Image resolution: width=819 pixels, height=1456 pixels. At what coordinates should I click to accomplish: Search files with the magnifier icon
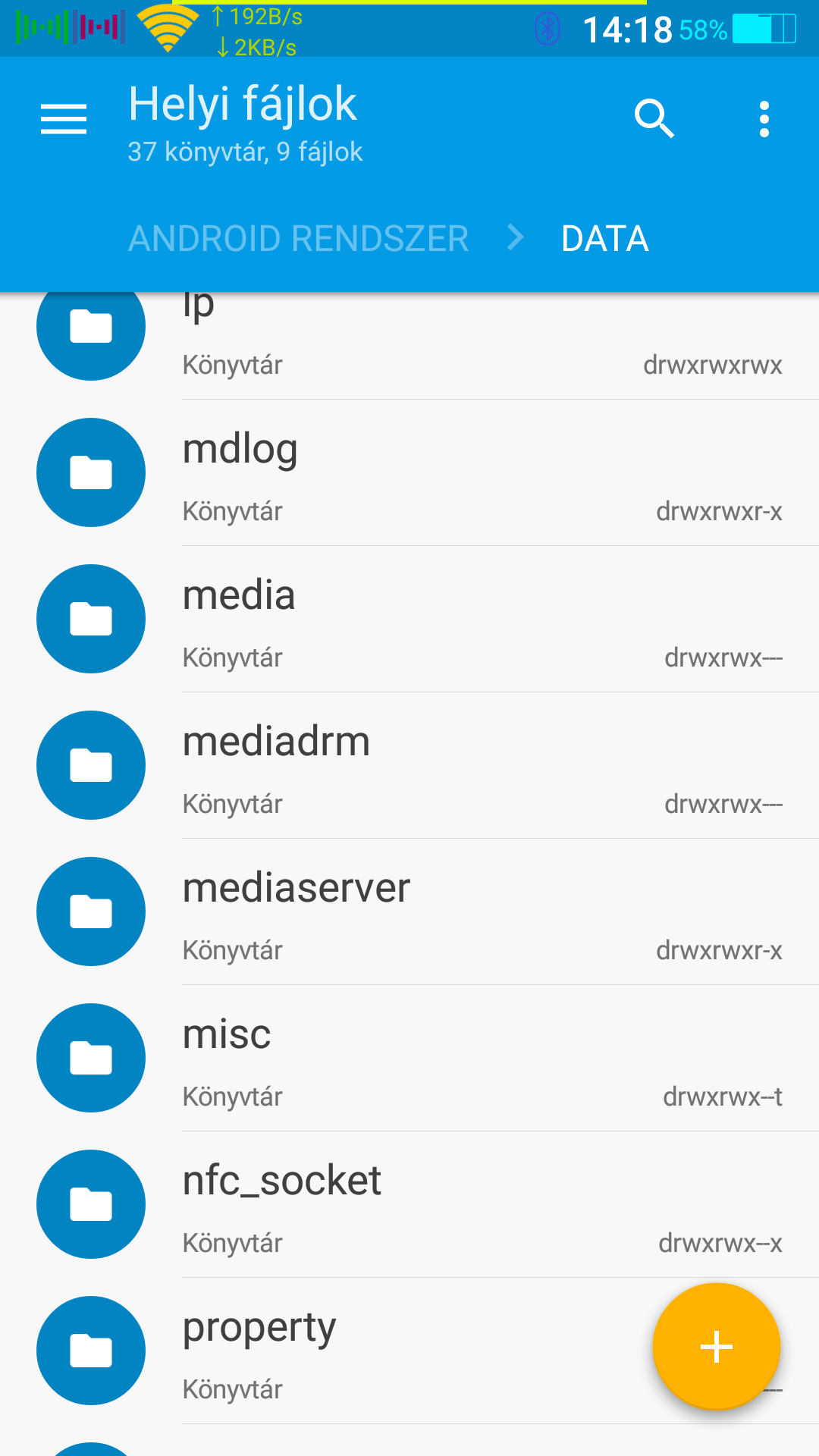point(654,119)
